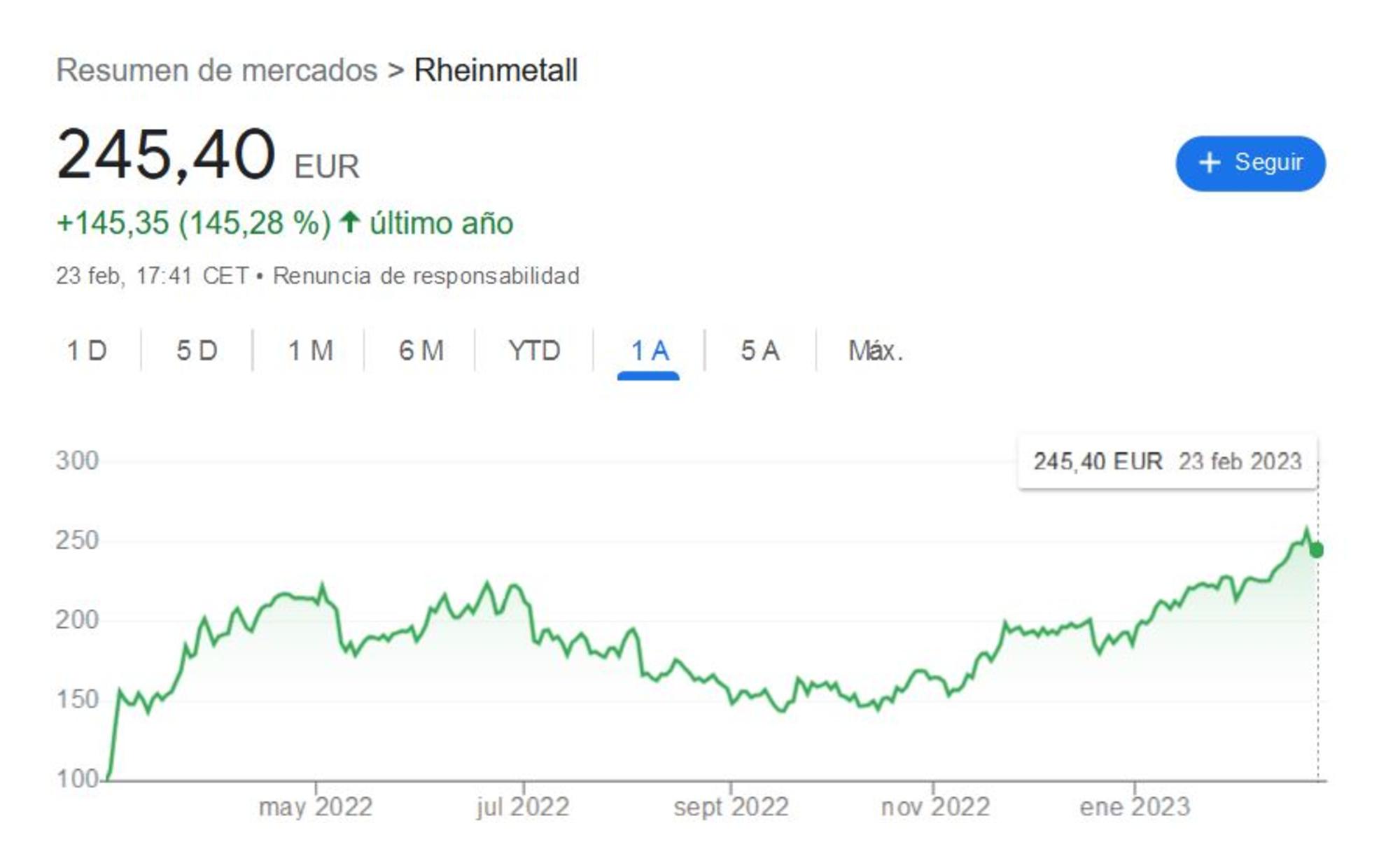The image size is (1400, 842).
Task: Select the 5 D time range
Action: 197,351
